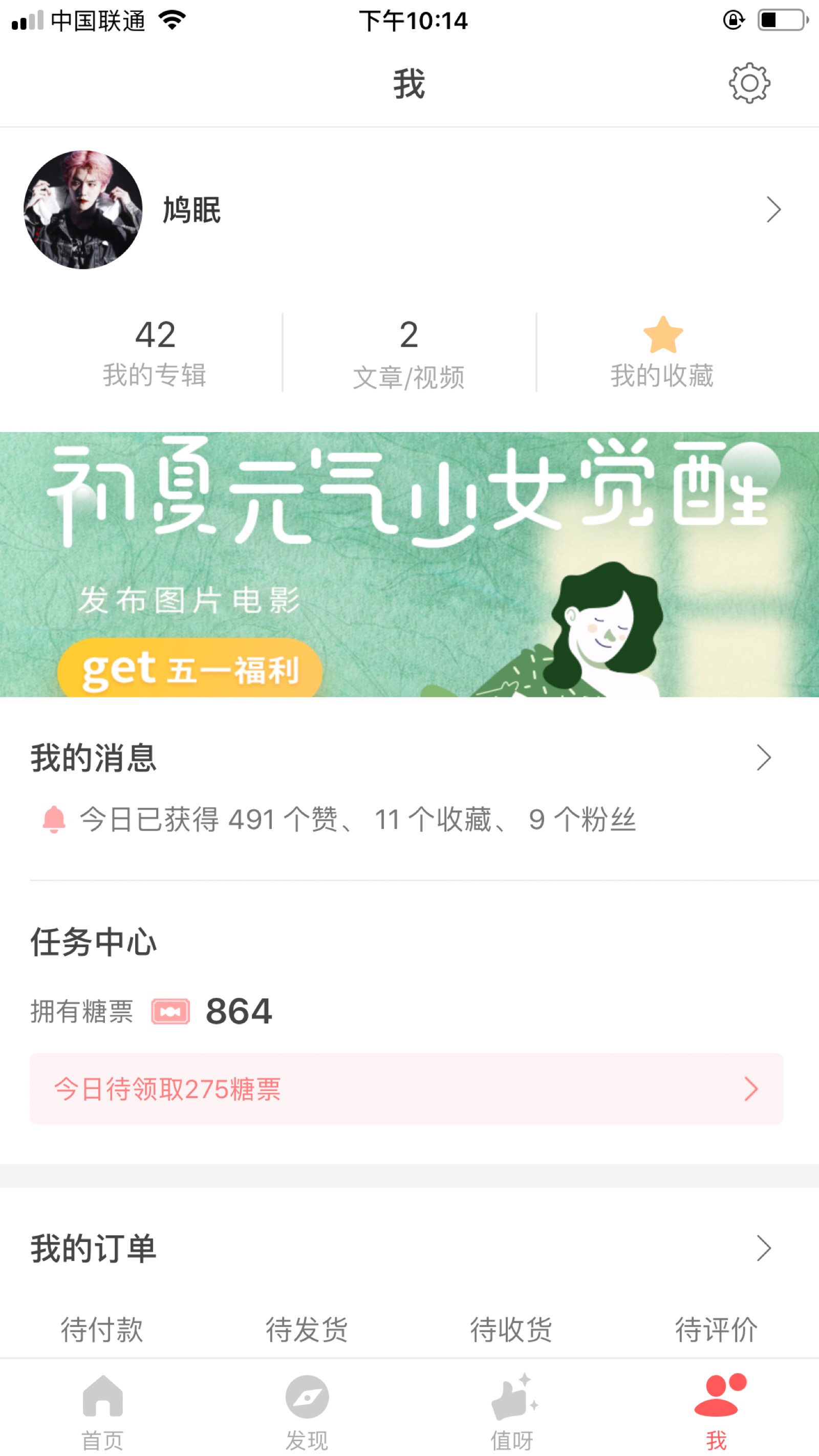Open 我的消息 messages
Viewport: 819px width, 1456px height.
[x=409, y=758]
